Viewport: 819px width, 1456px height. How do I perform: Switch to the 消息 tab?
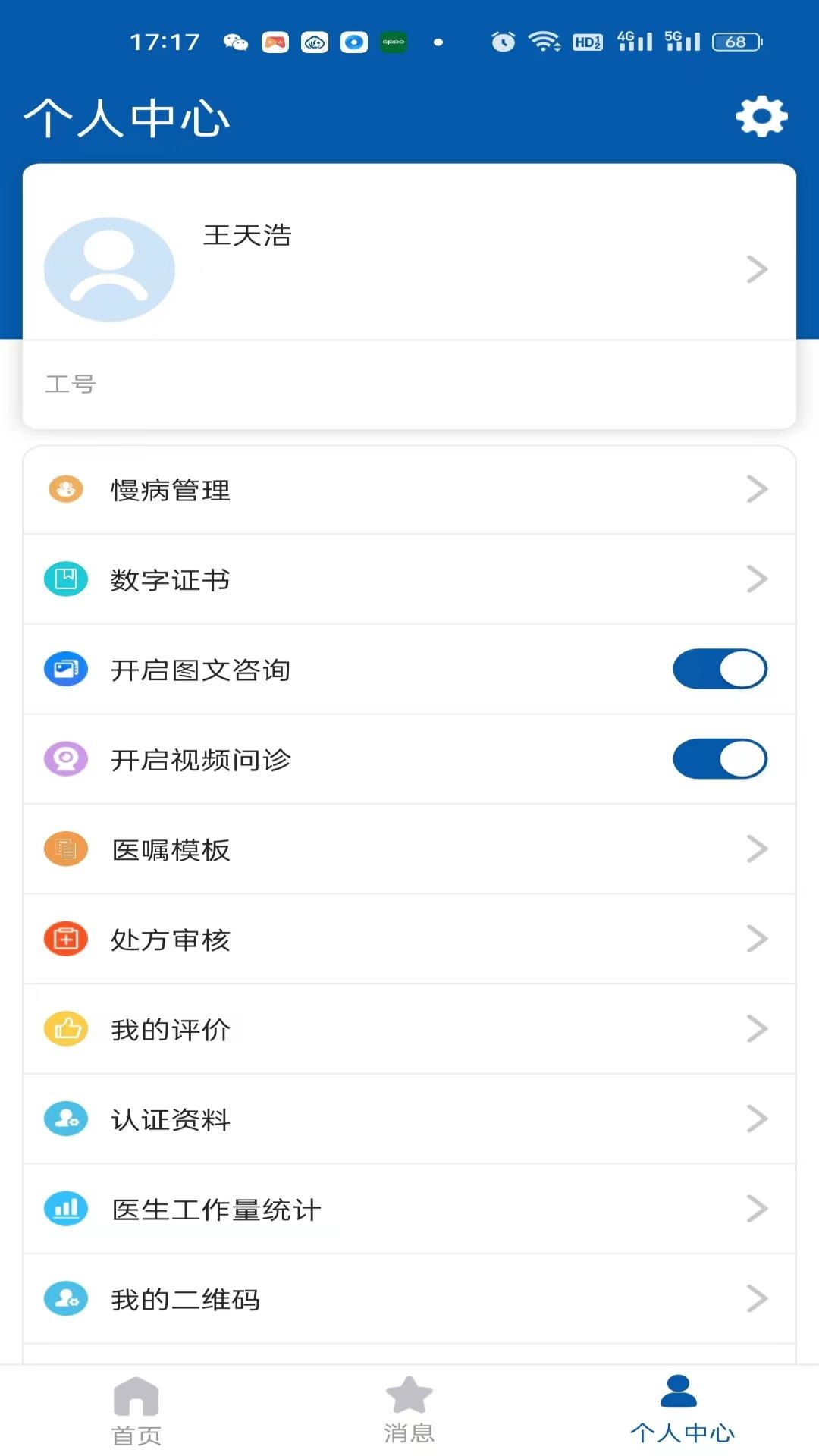pyautogui.click(x=409, y=1411)
